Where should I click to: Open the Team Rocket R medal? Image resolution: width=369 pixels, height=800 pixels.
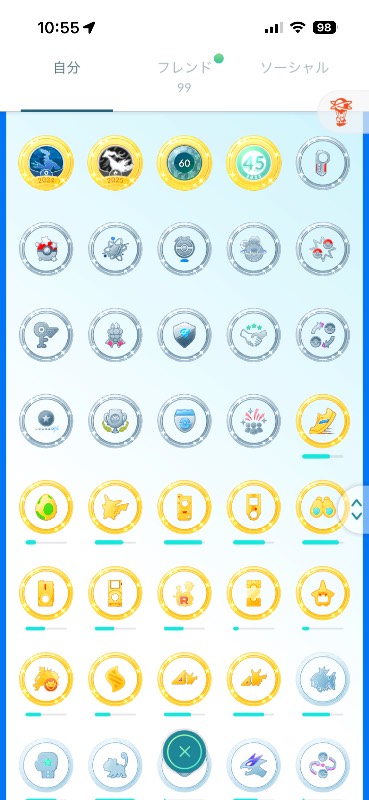pyautogui.click(x=184, y=594)
